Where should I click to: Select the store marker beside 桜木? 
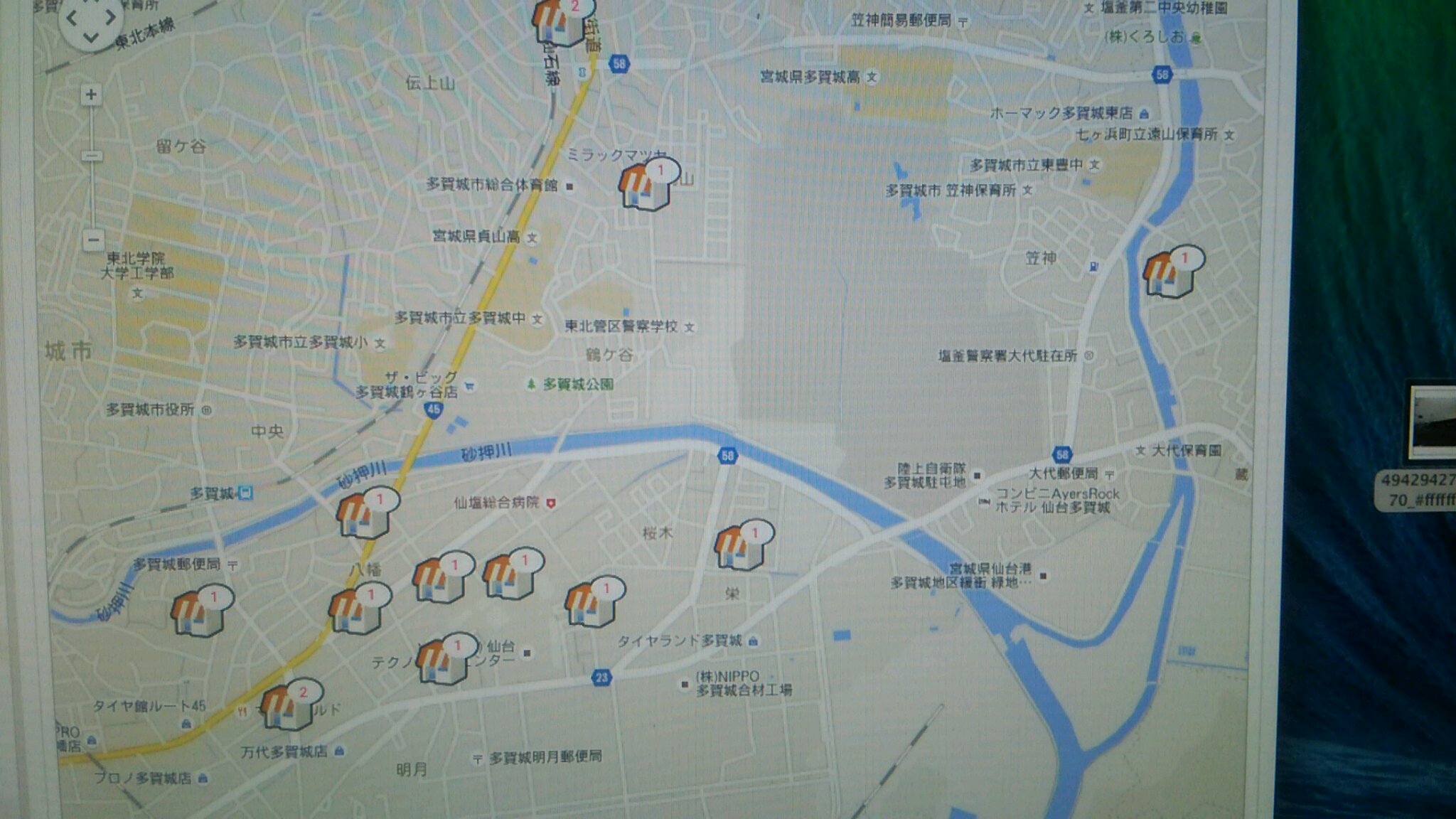click(741, 547)
